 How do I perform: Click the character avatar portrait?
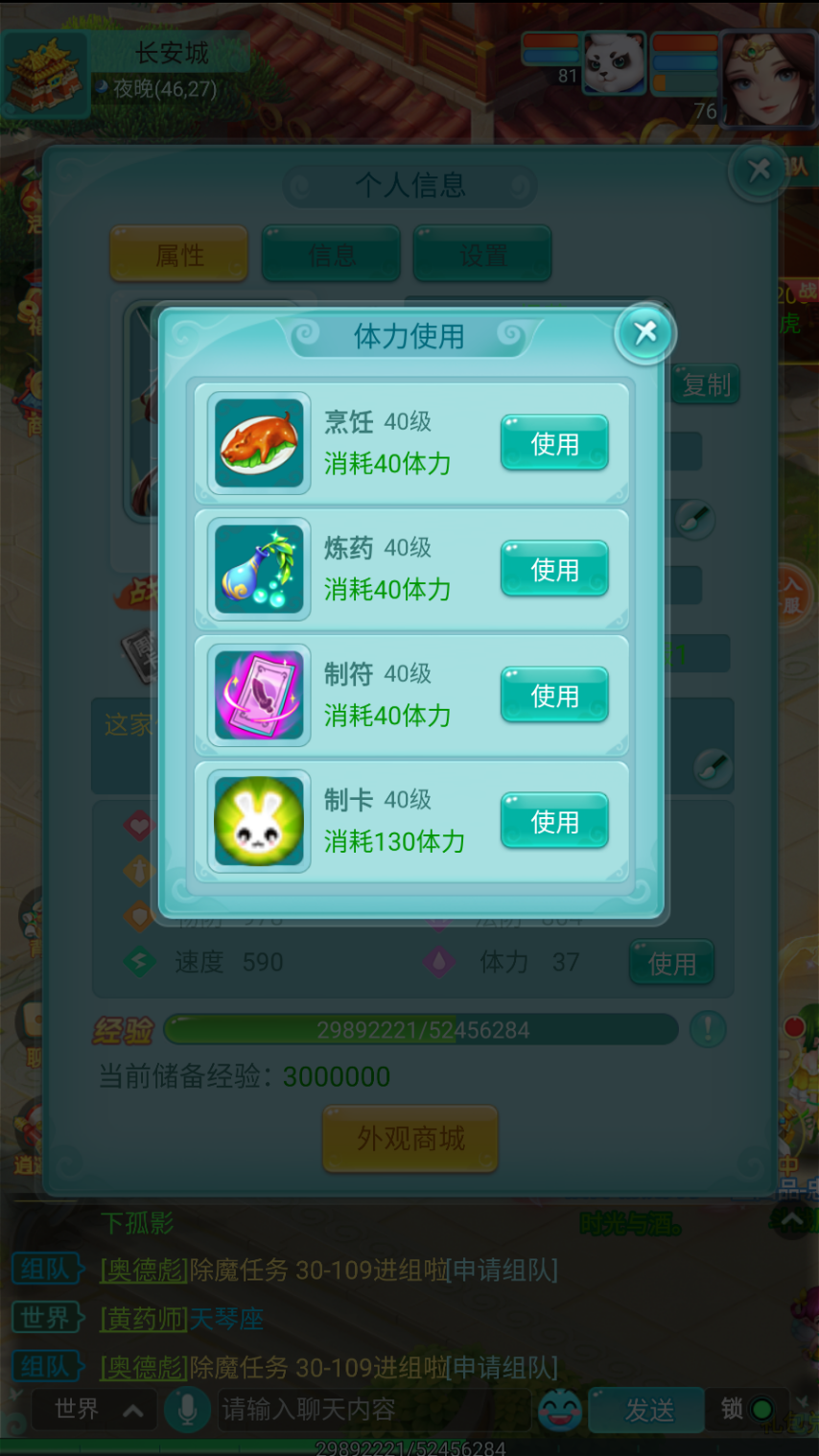tap(767, 75)
